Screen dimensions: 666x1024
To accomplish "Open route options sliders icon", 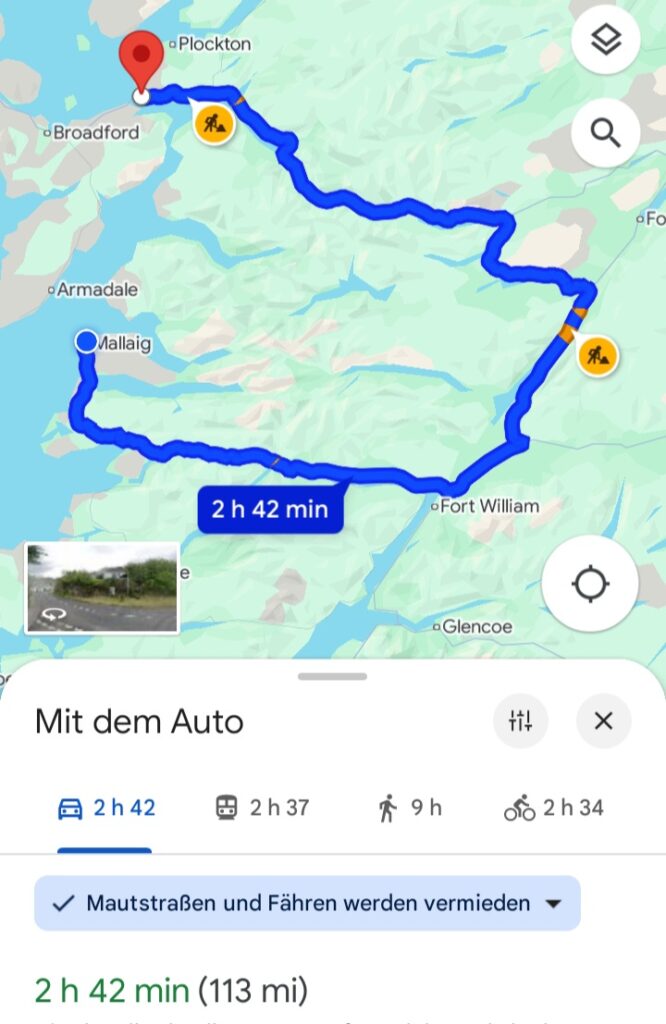I will coord(521,721).
